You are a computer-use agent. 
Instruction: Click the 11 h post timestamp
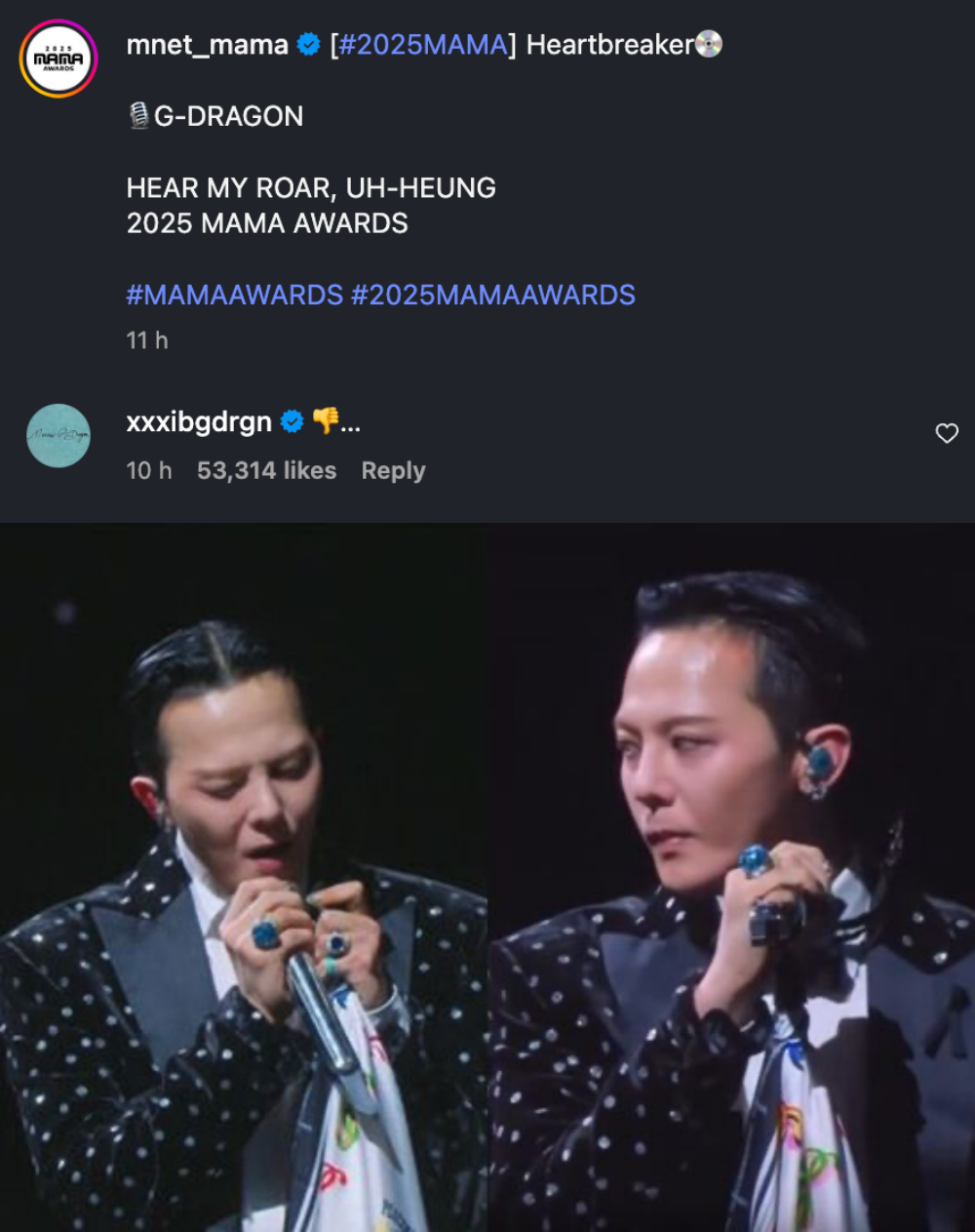point(146,339)
